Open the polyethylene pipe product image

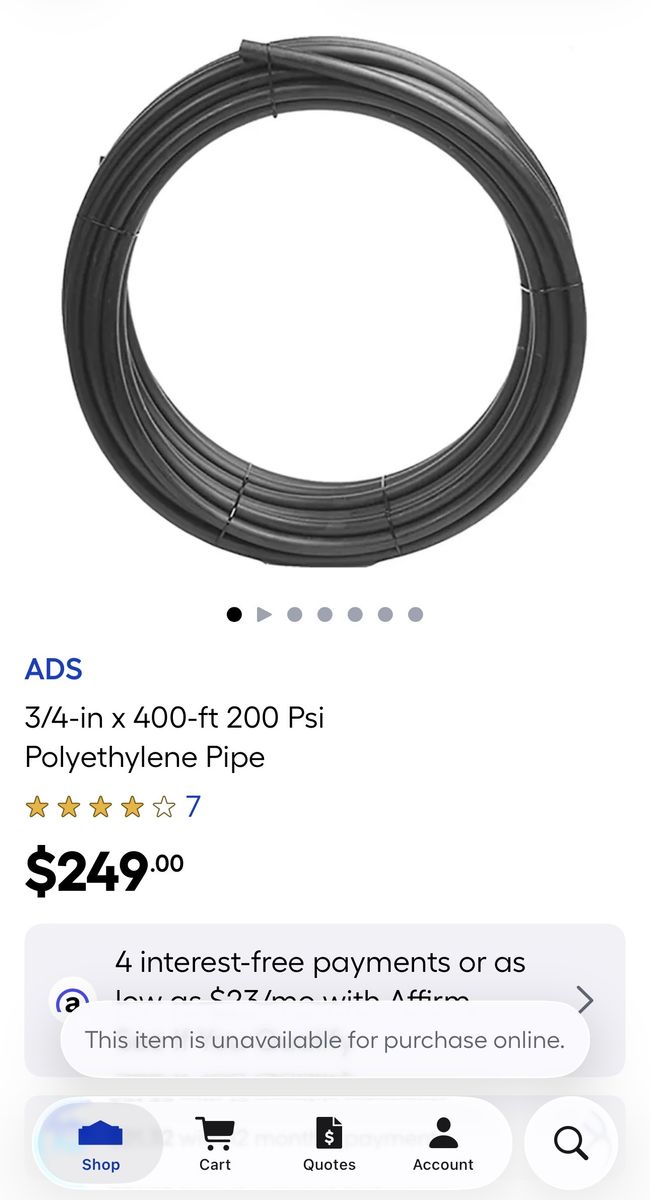pos(325,300)
